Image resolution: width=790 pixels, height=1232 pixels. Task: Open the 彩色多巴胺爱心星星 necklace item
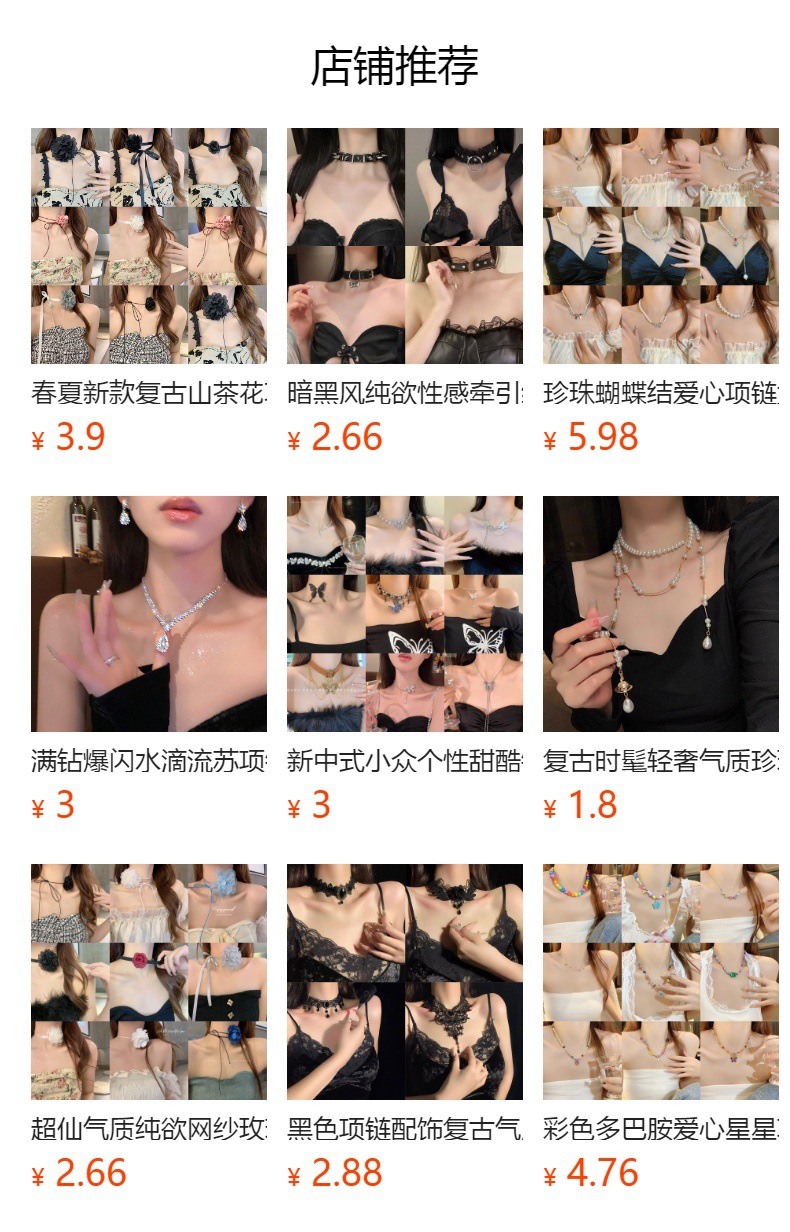[x=660, y=982]
